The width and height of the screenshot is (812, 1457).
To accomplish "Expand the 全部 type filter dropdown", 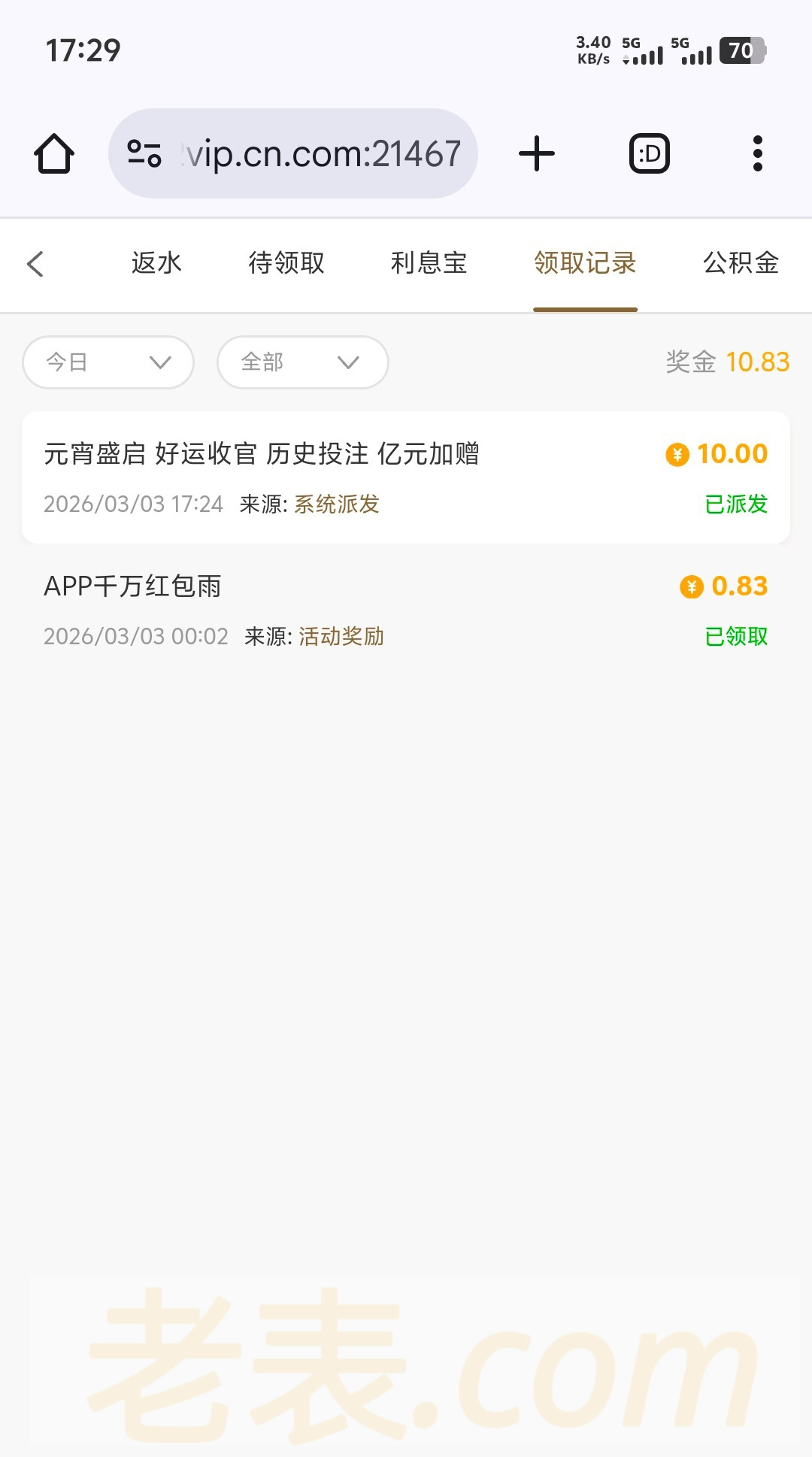I will [302, 362].
